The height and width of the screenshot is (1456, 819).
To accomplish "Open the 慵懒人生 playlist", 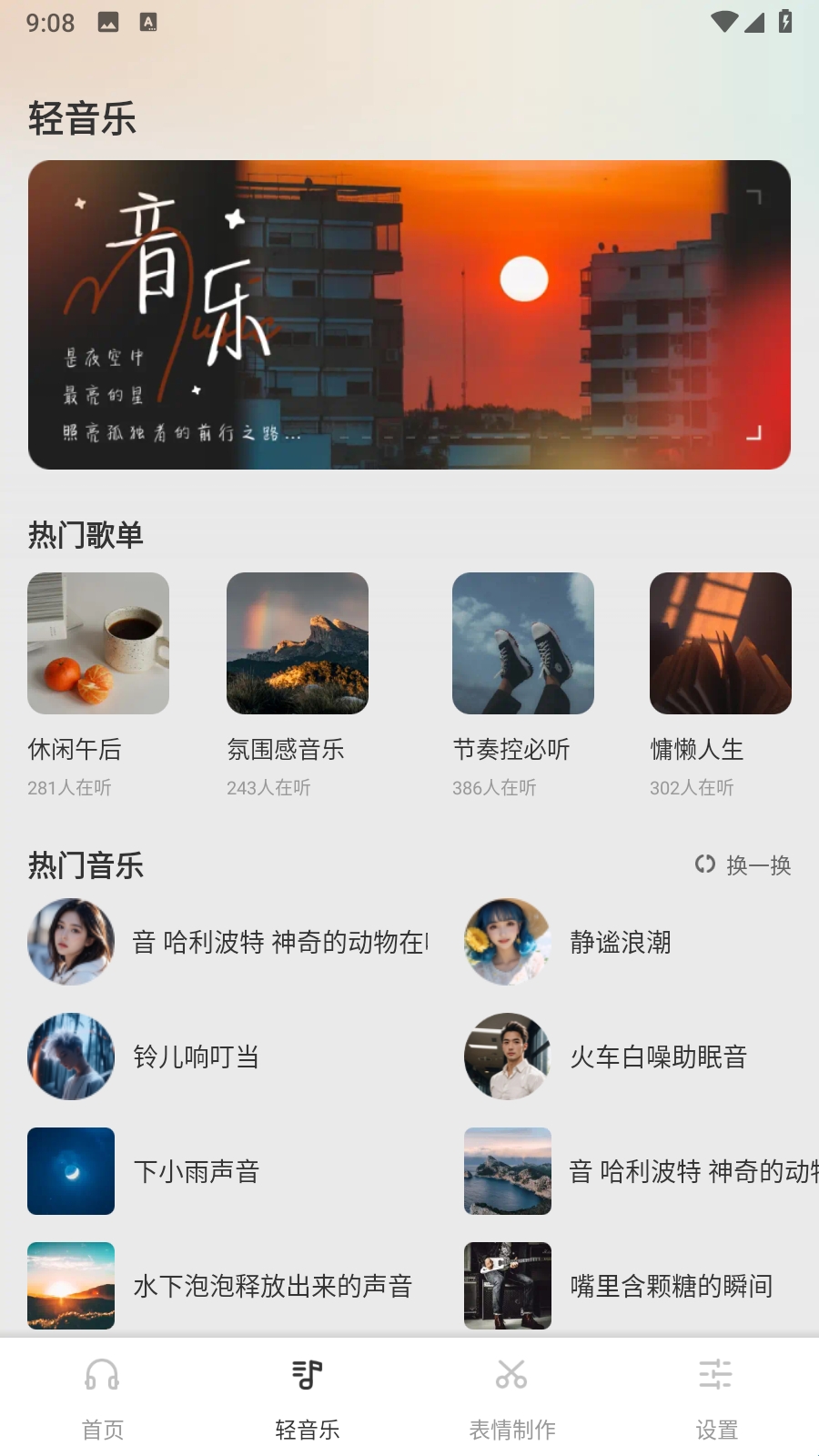I will (720, 643).
